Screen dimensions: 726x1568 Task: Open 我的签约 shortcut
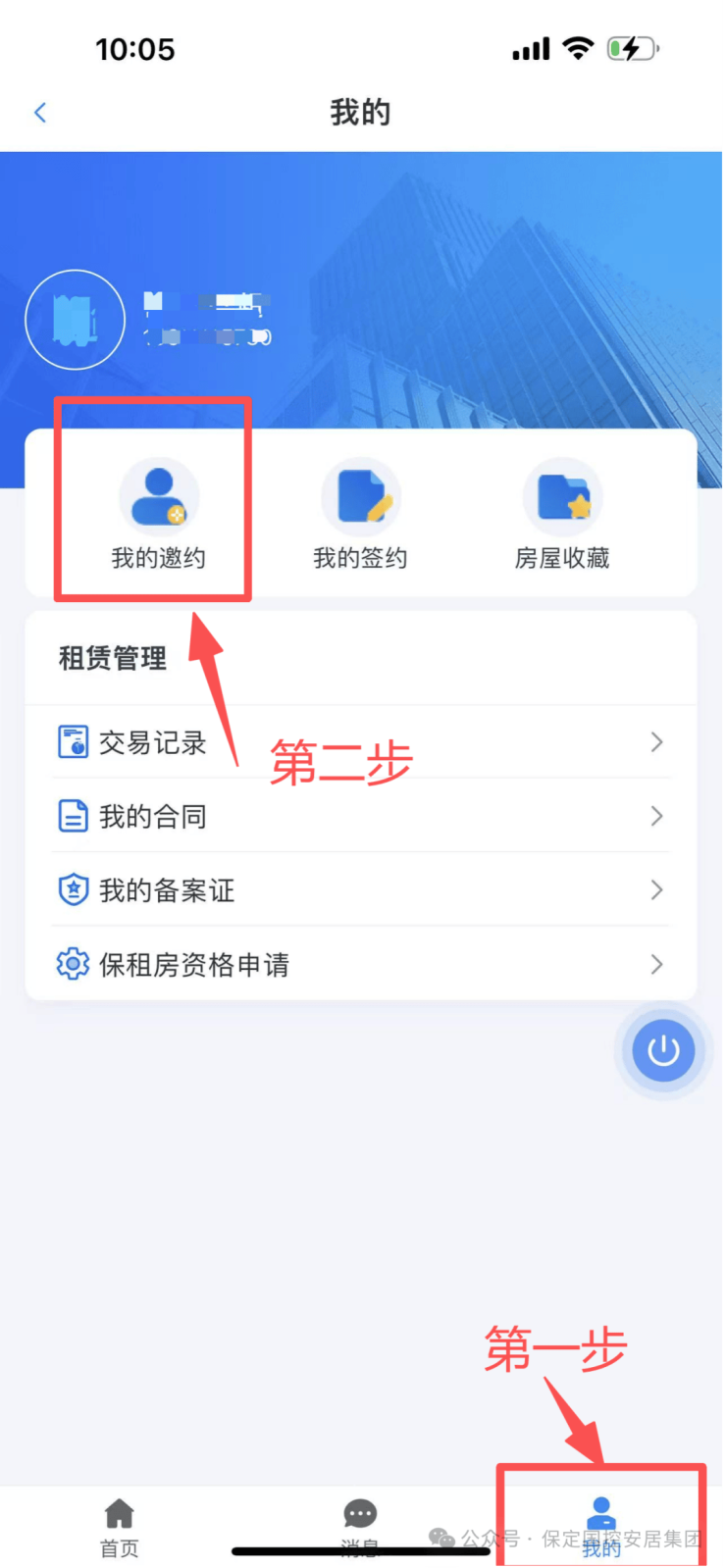pyautogui.click(x=360, y=515)
